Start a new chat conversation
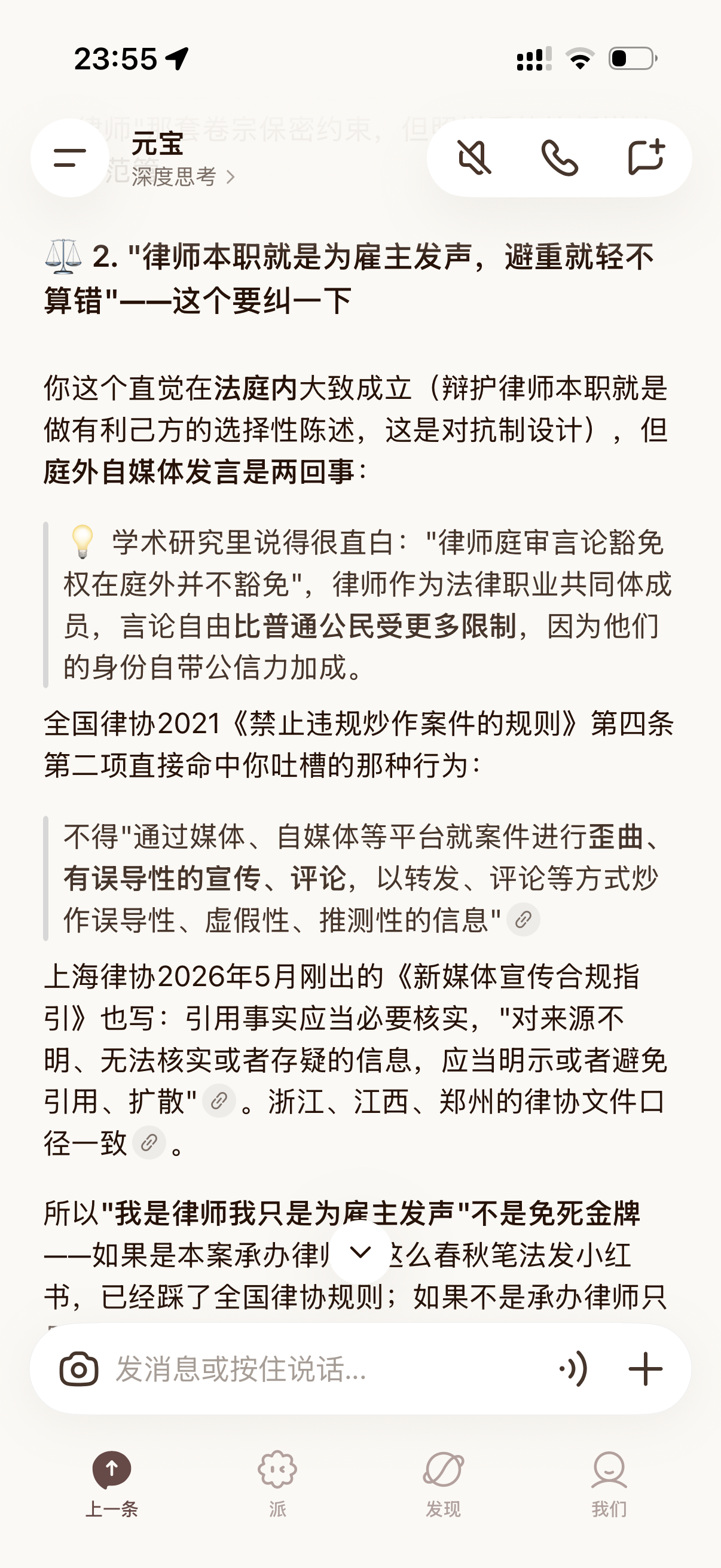 [646, 158]
